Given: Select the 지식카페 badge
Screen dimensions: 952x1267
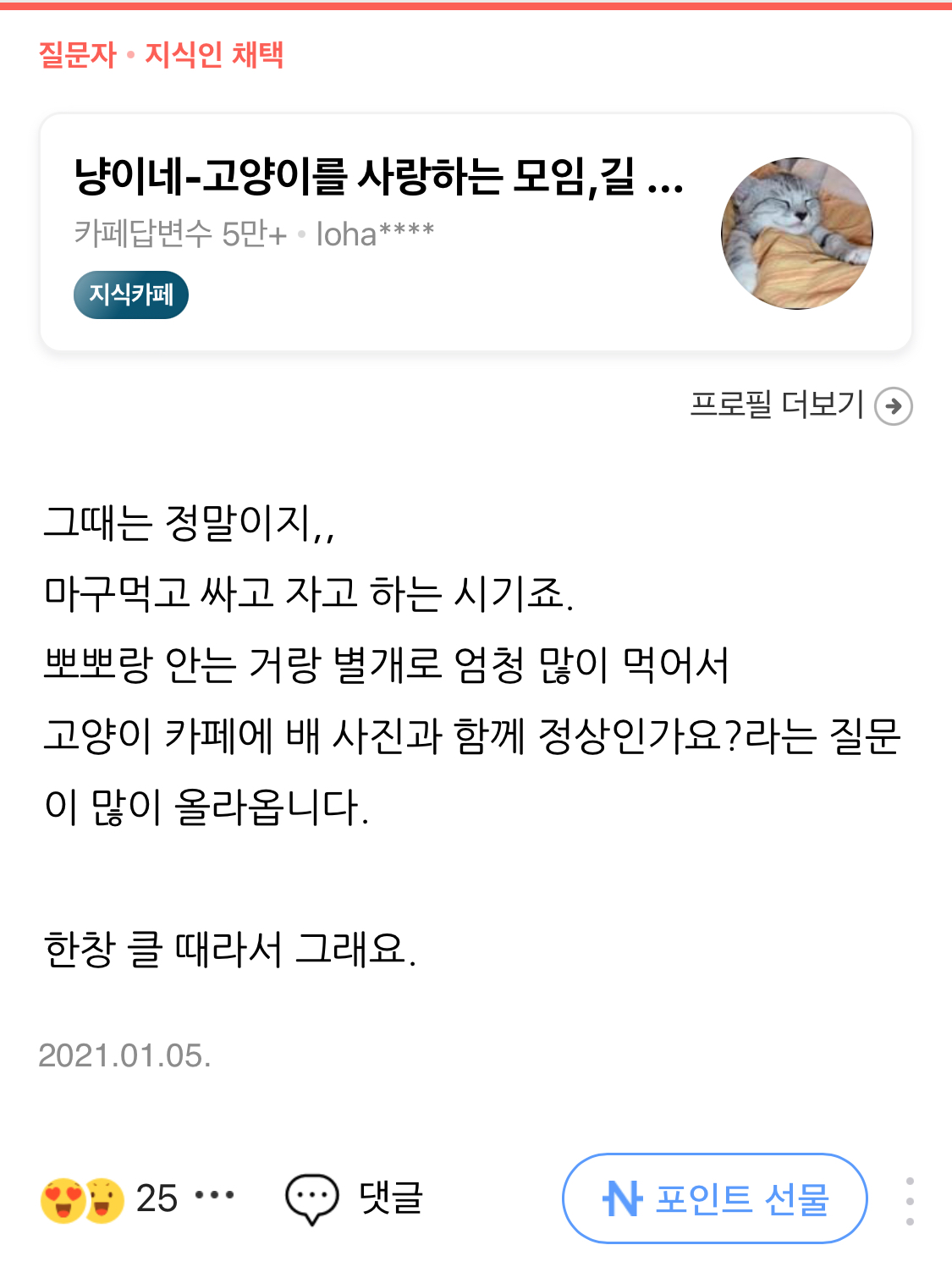Looking at the screenshot, I should [131, 294].
